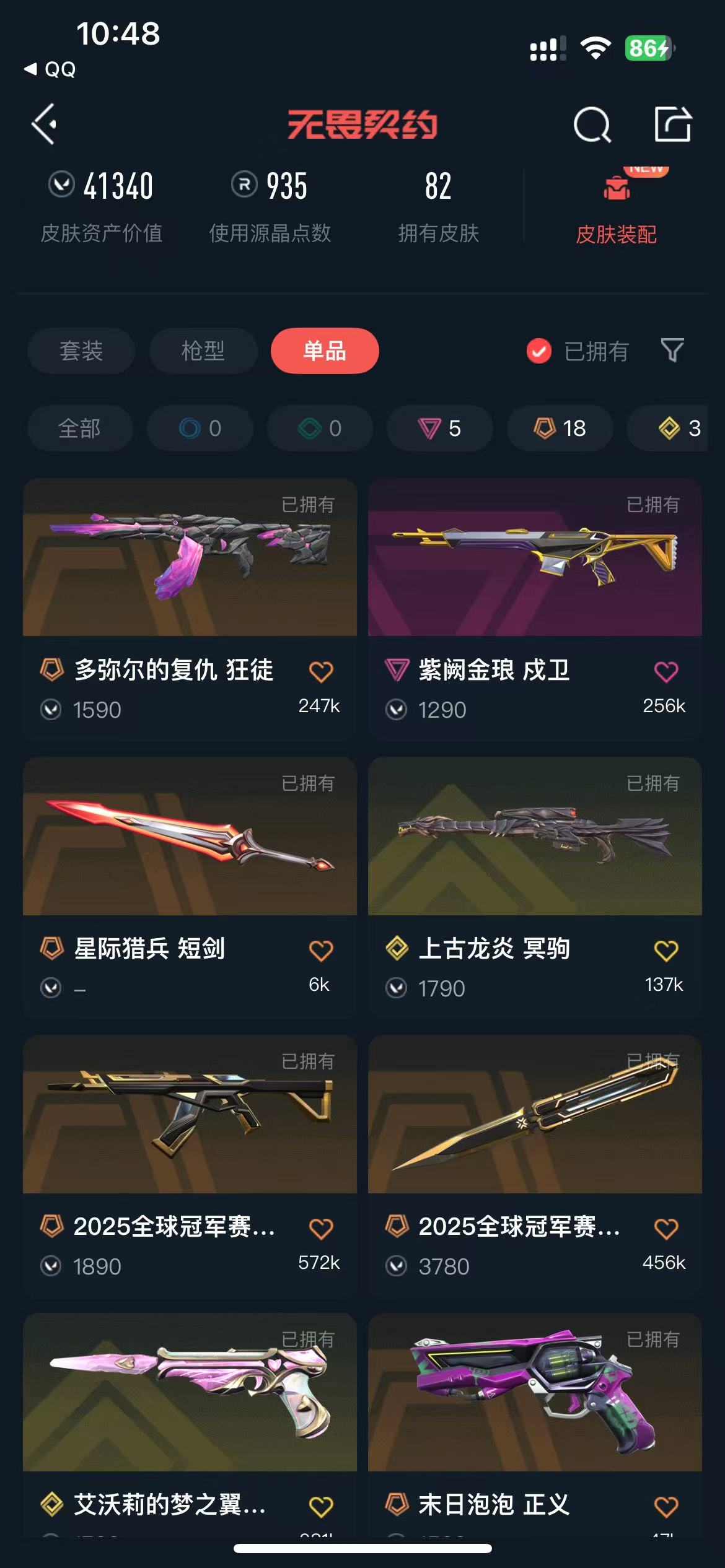Open 星际猎兵 短剑 skin card
This screenshot has height=1568, width=725.
click(190, 887)
